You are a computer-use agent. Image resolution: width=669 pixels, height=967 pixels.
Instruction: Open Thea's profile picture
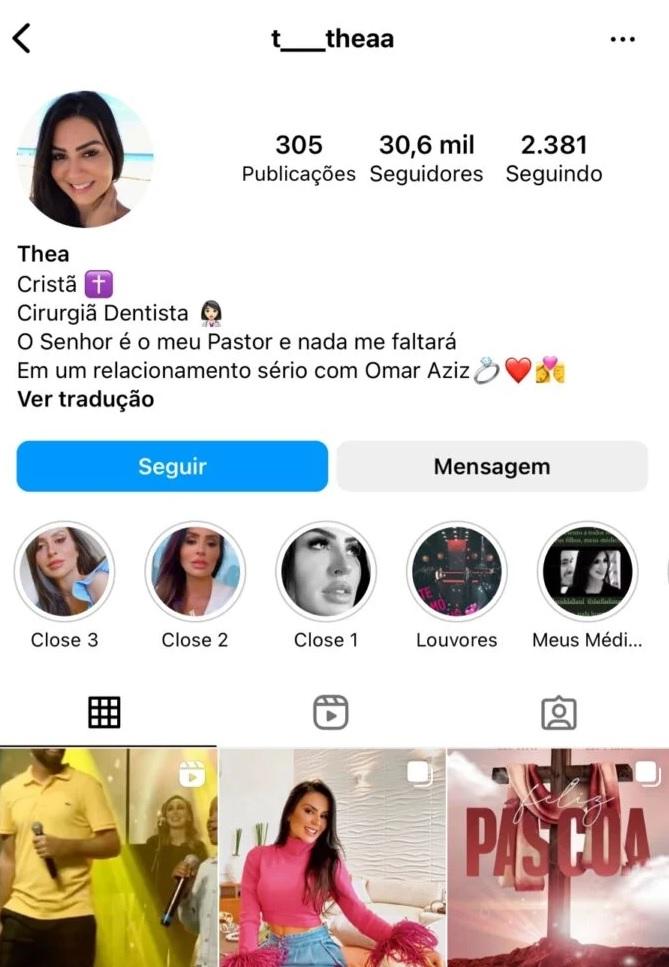pyautogui.click(x=85, y=159)
